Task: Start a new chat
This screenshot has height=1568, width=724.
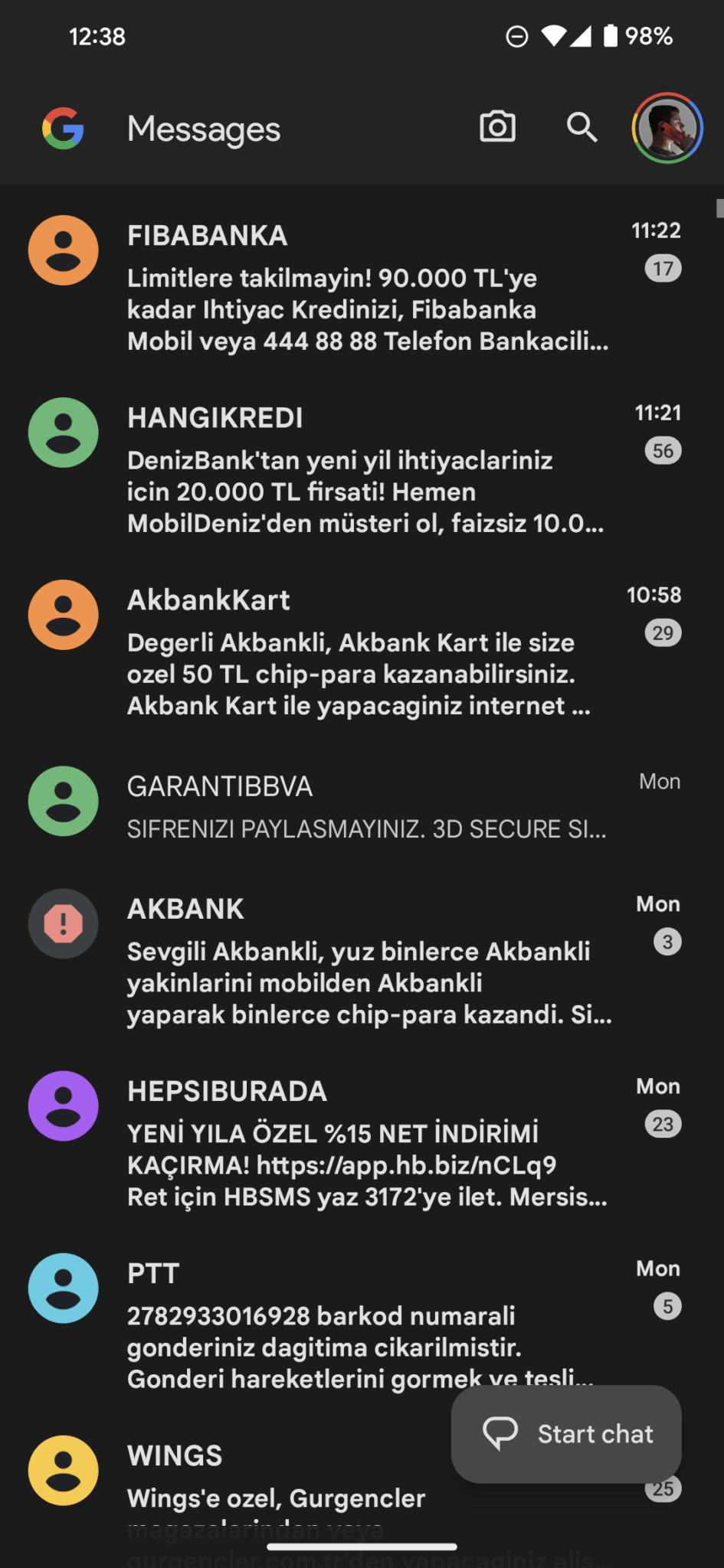Action: [566, 1433]
